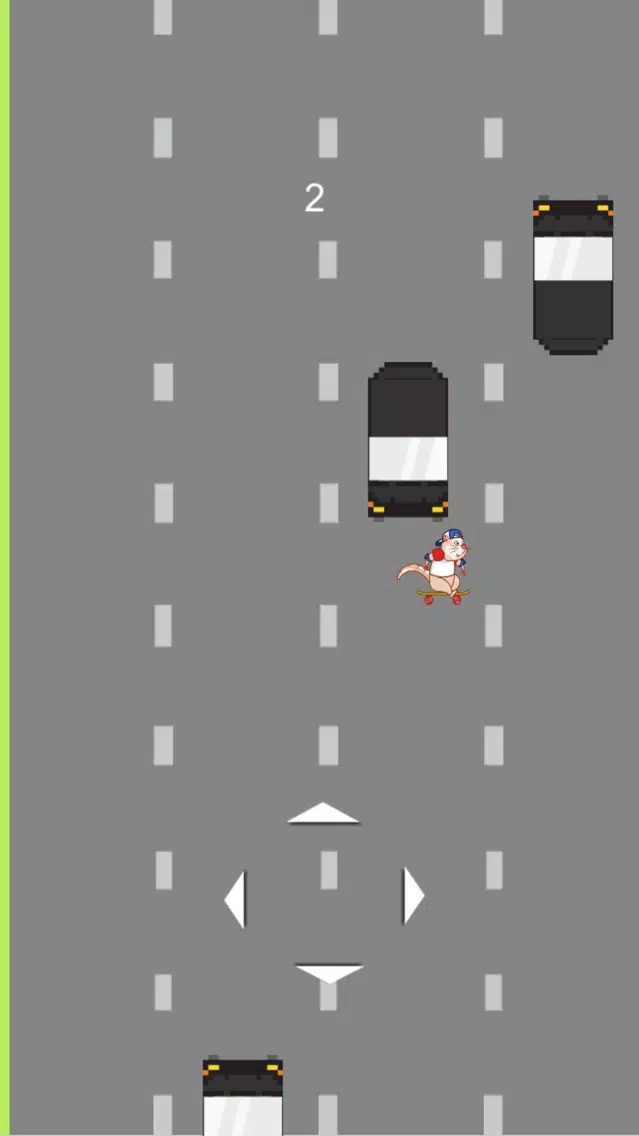Image resolution: width=639 pixels, height=1136 pixels.
Task: Tap the up arrow to move forward
Action: (x=323, y=815)
